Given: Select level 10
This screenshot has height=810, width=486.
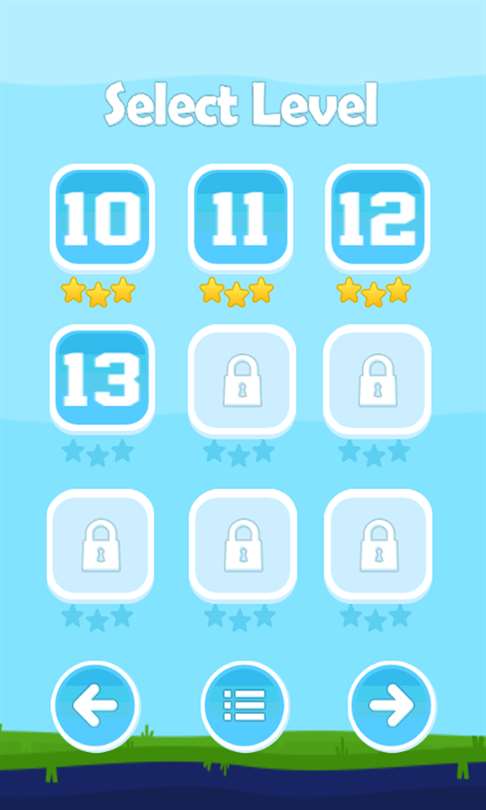Looking at the screenshot, I should (x=102, y=217).
